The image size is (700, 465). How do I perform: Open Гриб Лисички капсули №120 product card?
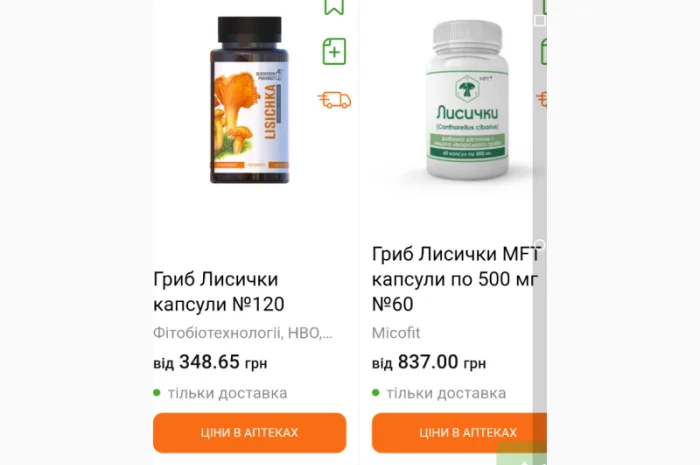click(216, 290)
